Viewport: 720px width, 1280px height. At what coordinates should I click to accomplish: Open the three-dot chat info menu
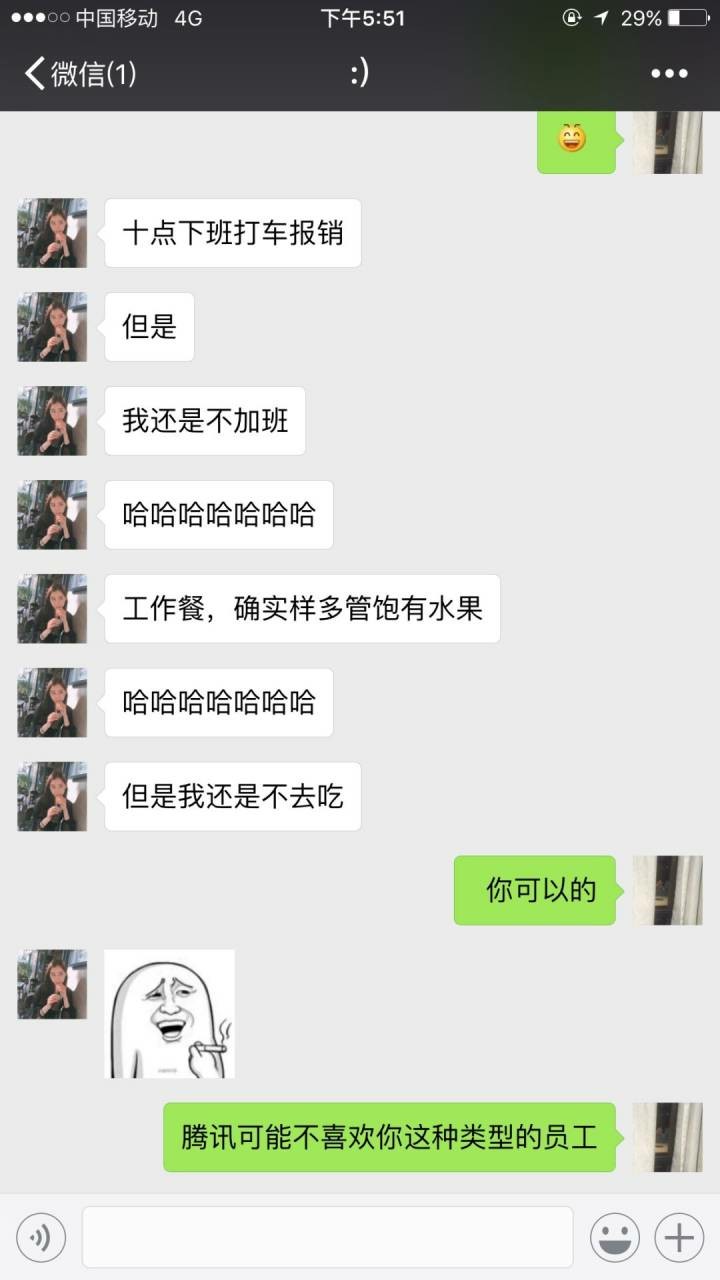[x=668, y=73]
